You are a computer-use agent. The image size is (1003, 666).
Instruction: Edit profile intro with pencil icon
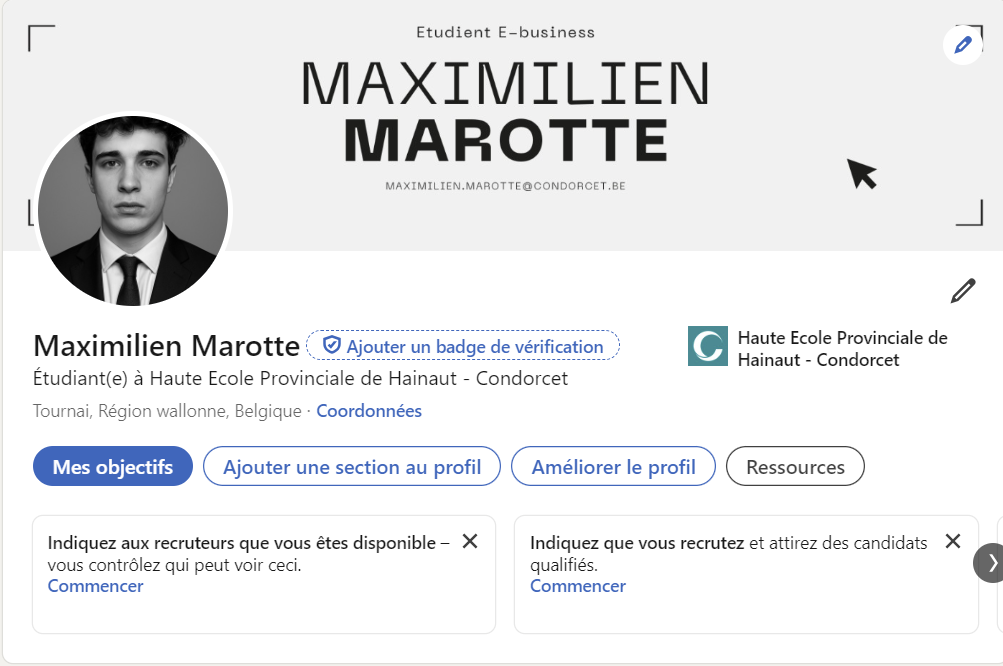pos(962,291)
